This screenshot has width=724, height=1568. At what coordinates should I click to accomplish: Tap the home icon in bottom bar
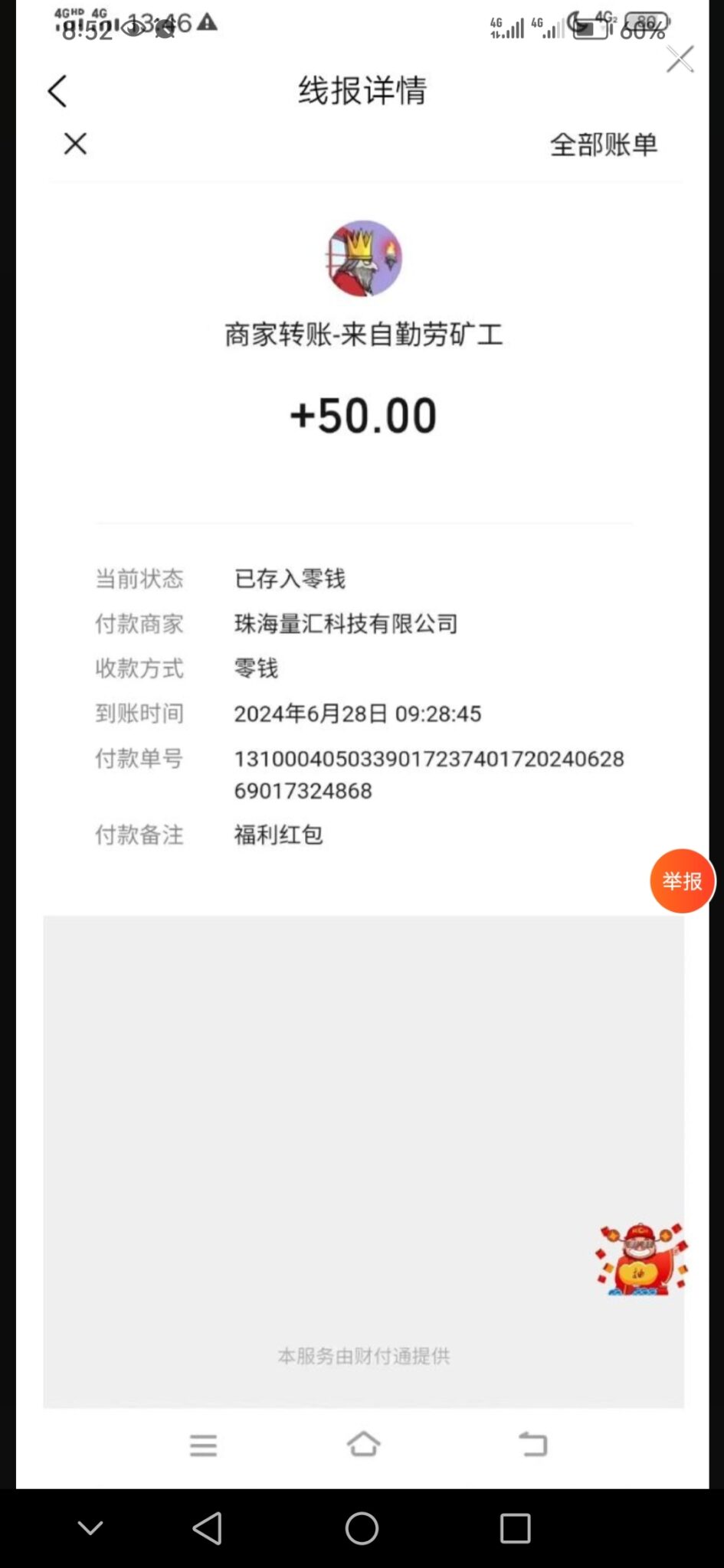pyautogui.click(x=362, y=1444)
